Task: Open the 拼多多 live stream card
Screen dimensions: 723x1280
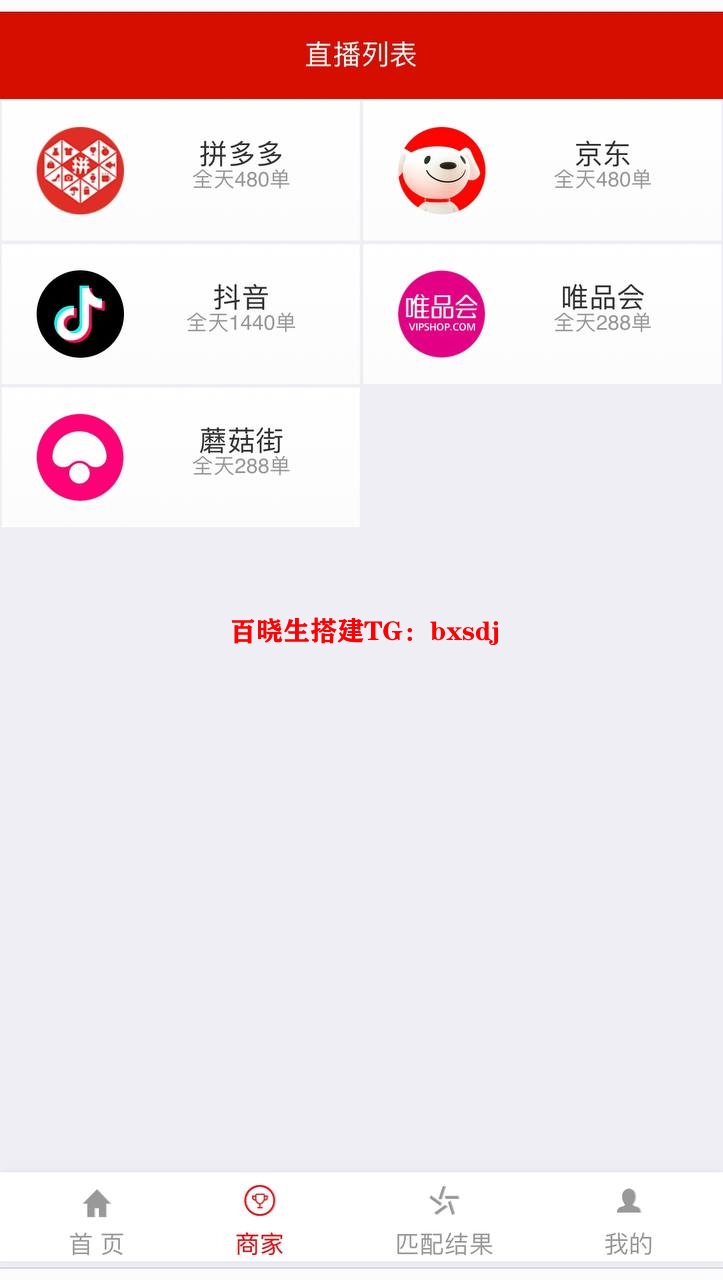Action: (181, 170)
